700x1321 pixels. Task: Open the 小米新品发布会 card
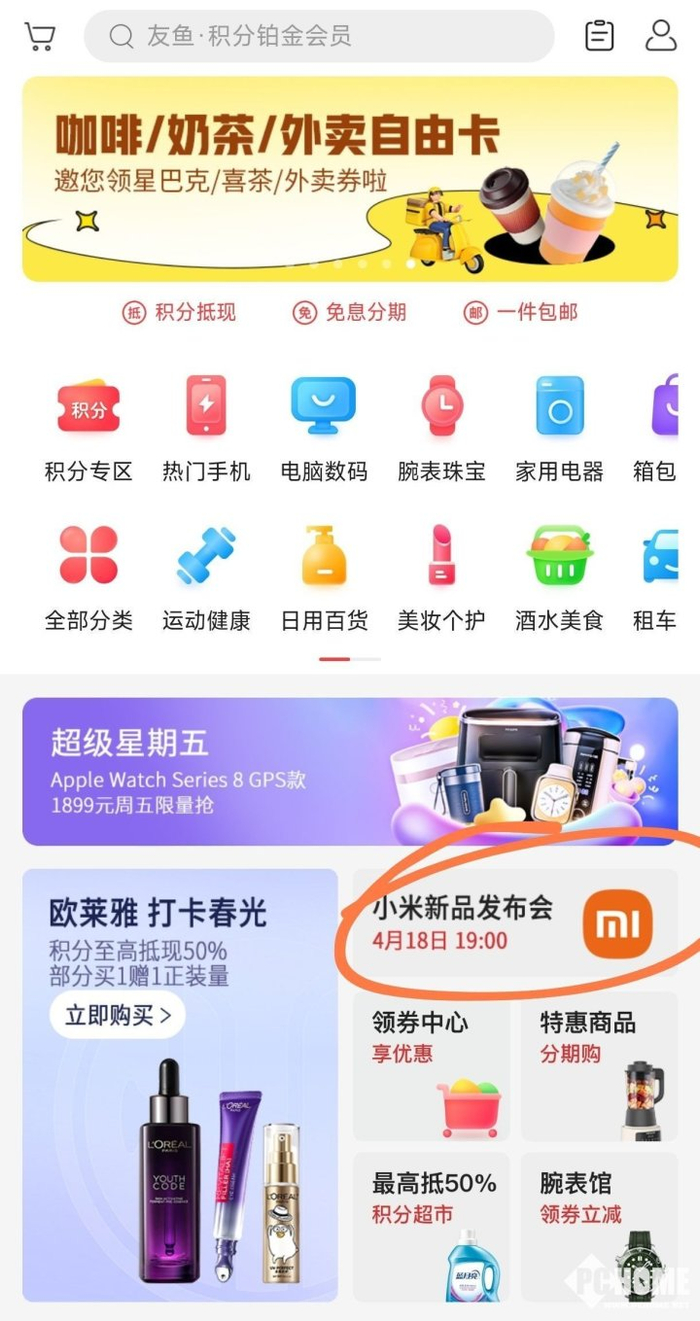pyautogui.click(x=514, y=924)
